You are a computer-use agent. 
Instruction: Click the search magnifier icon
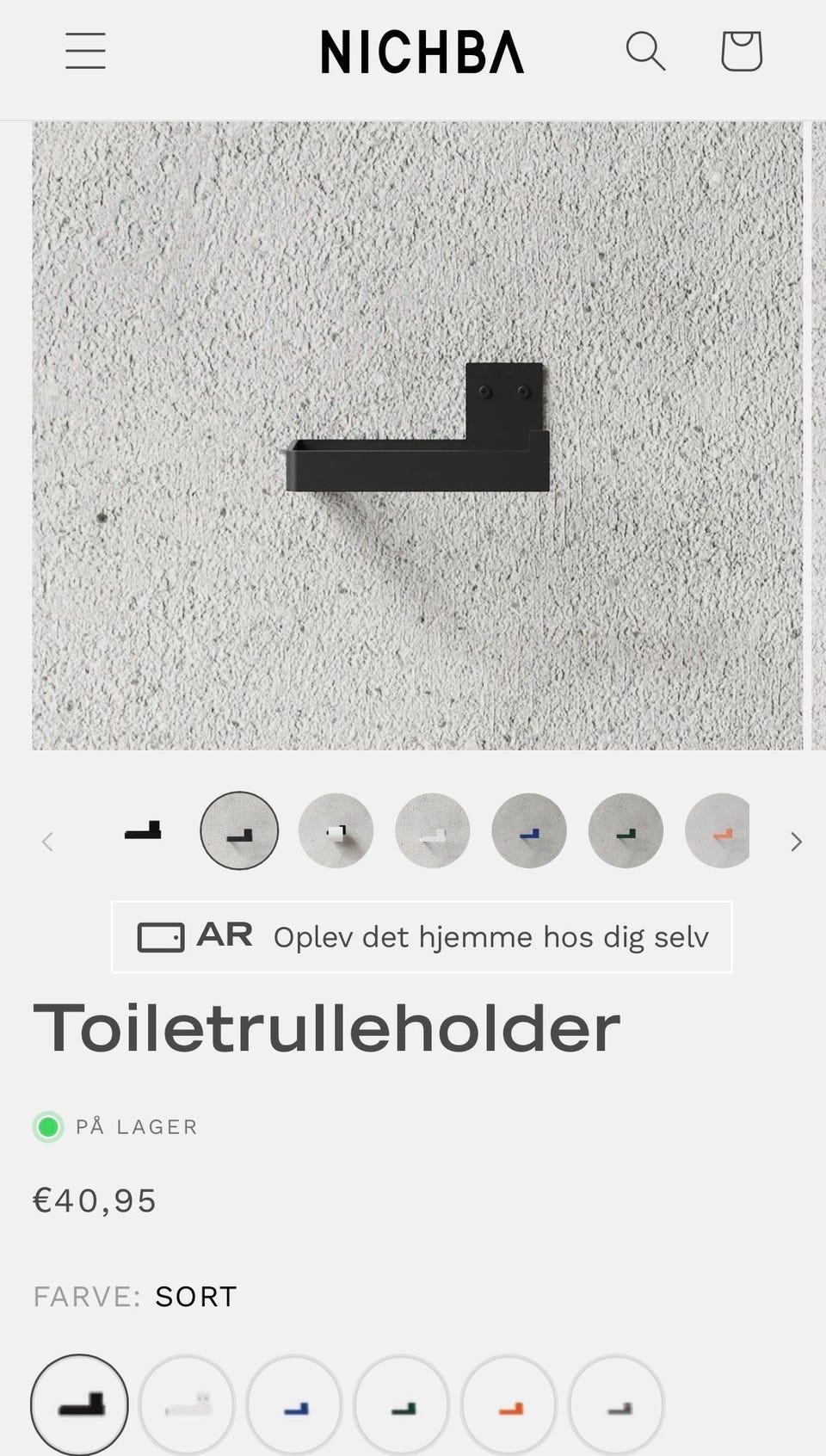point(646,52)
